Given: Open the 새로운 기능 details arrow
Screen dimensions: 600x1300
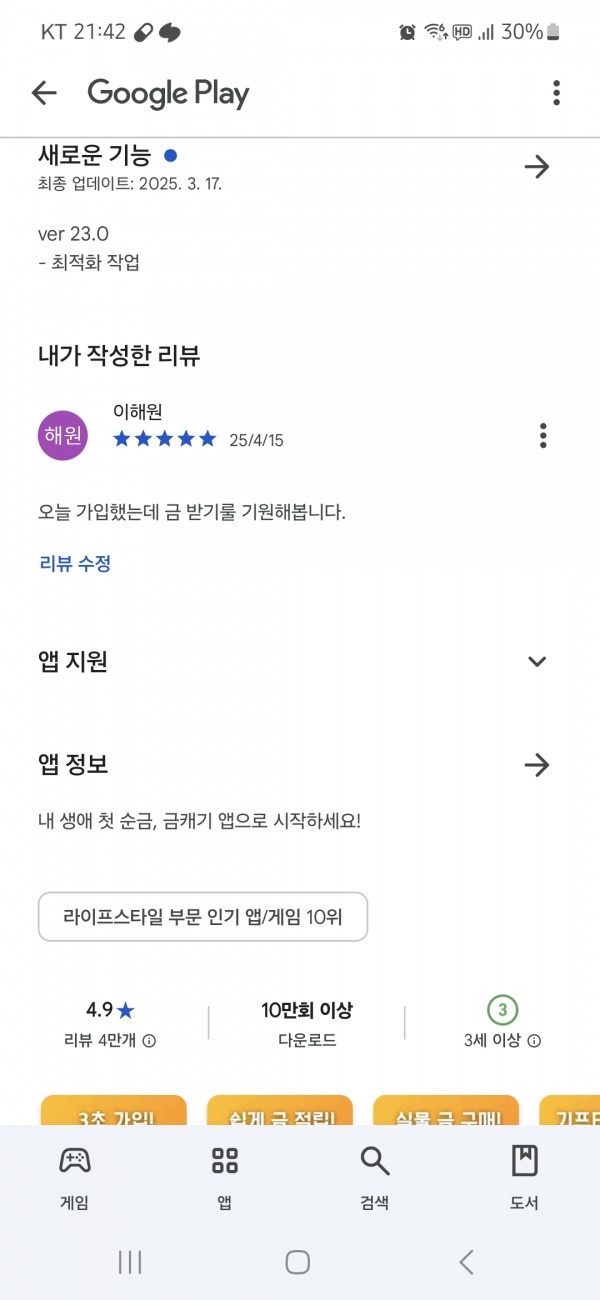Looking at the screenshot, I should 537,166.
